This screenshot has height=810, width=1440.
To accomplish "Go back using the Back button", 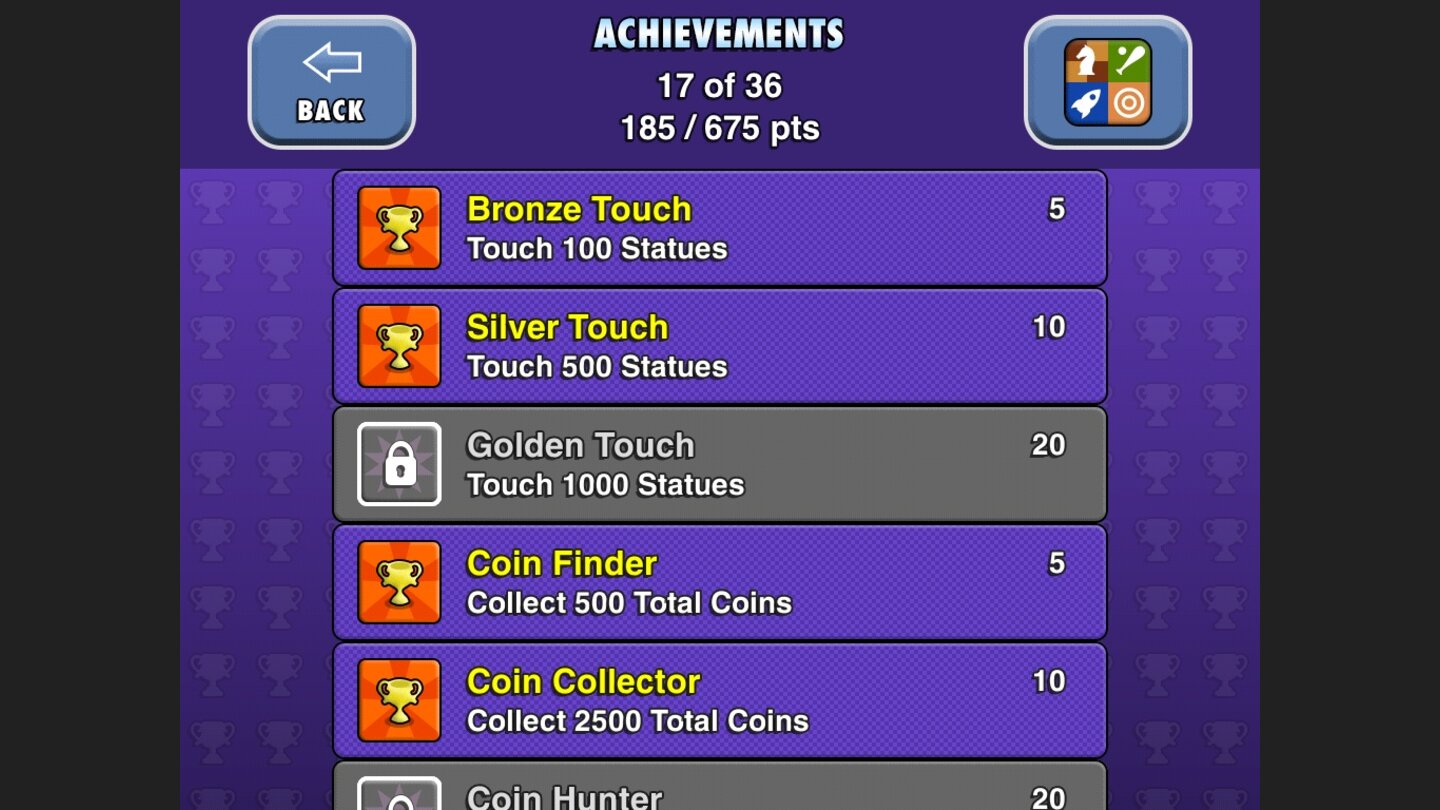I will (x=331, y=82).
